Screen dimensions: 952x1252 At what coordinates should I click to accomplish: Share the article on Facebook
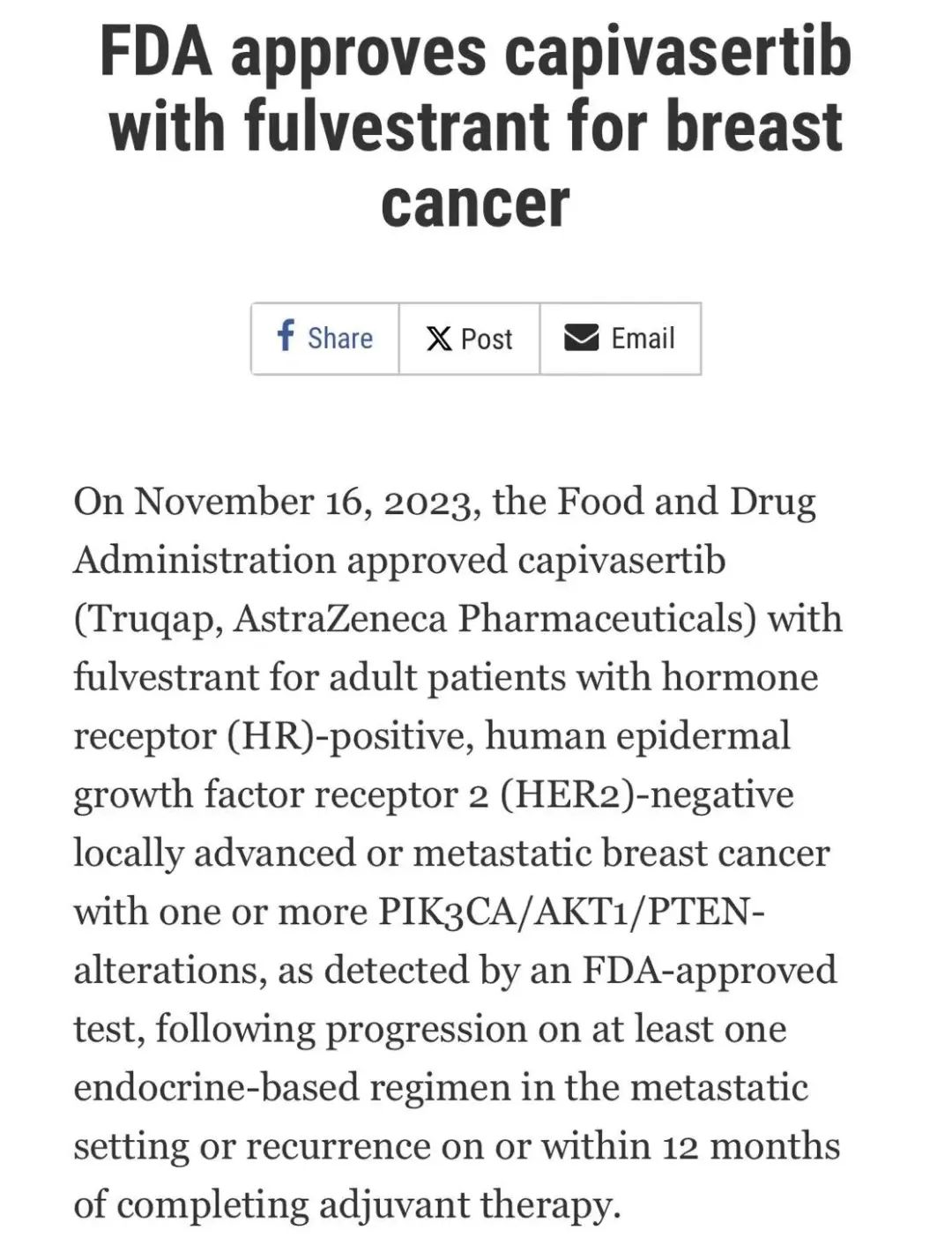[x=325, y=339]
